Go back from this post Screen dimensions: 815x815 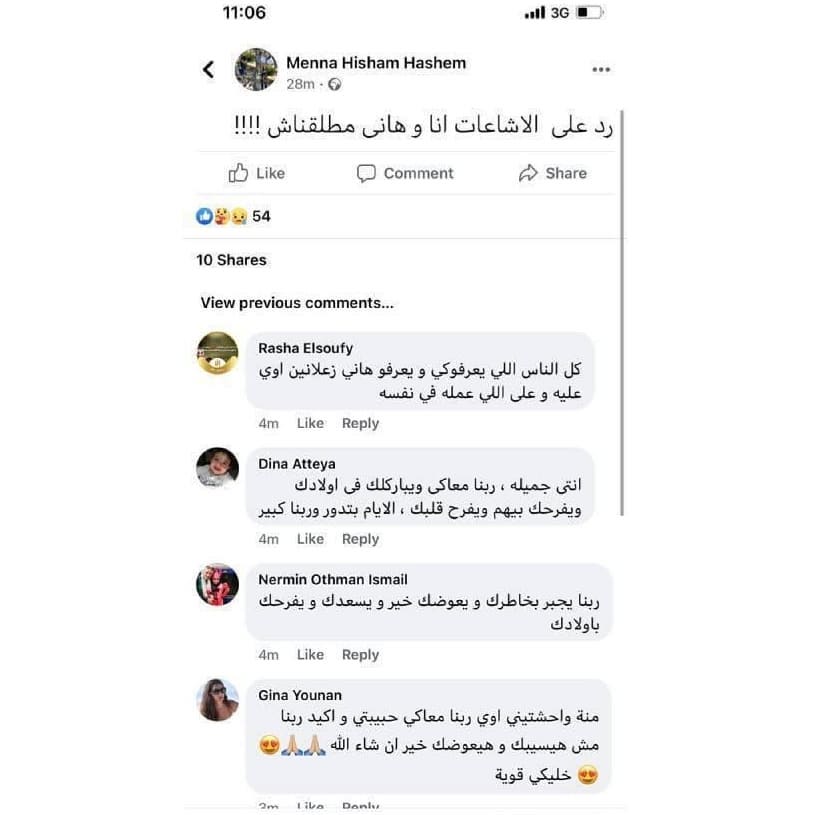(208, 69)
